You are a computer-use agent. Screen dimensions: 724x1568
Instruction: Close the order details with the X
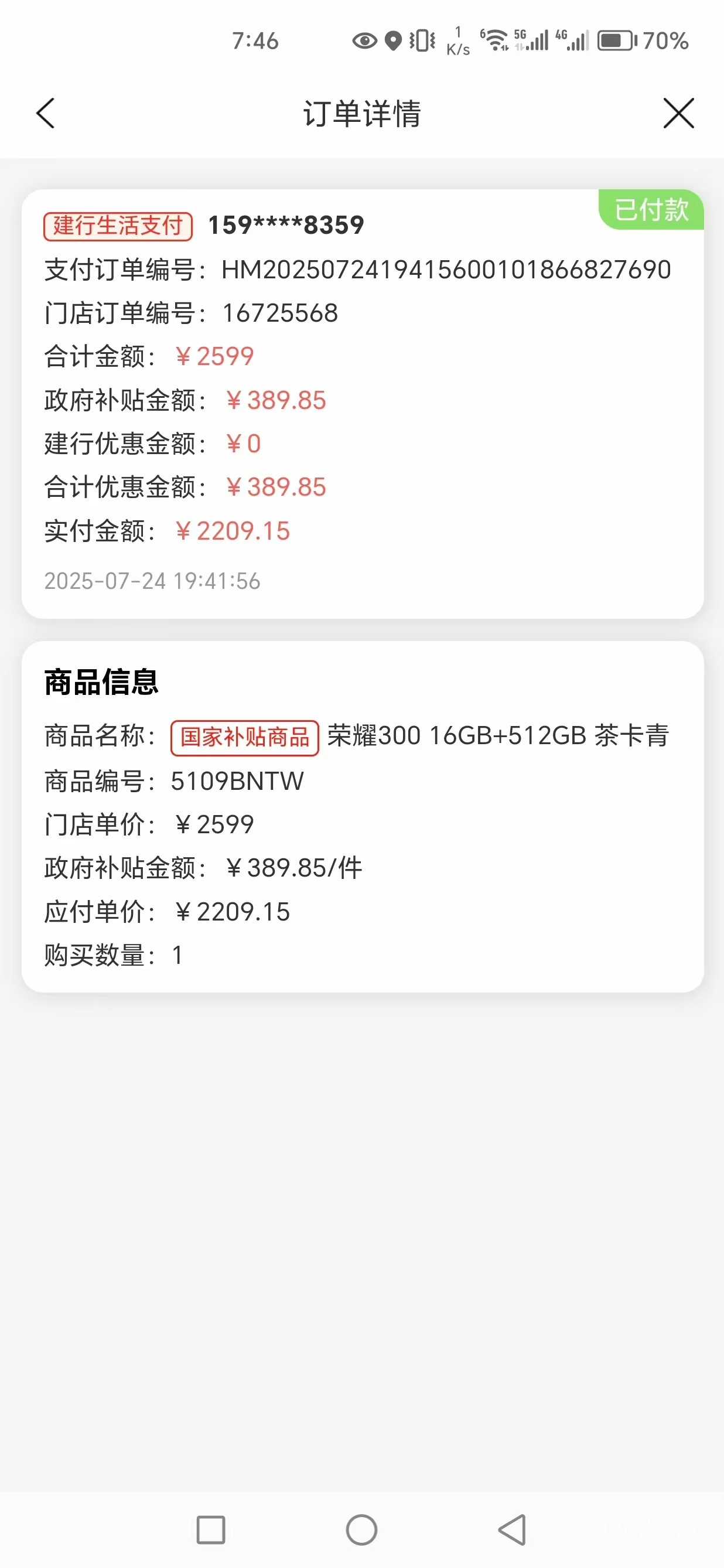678,114
